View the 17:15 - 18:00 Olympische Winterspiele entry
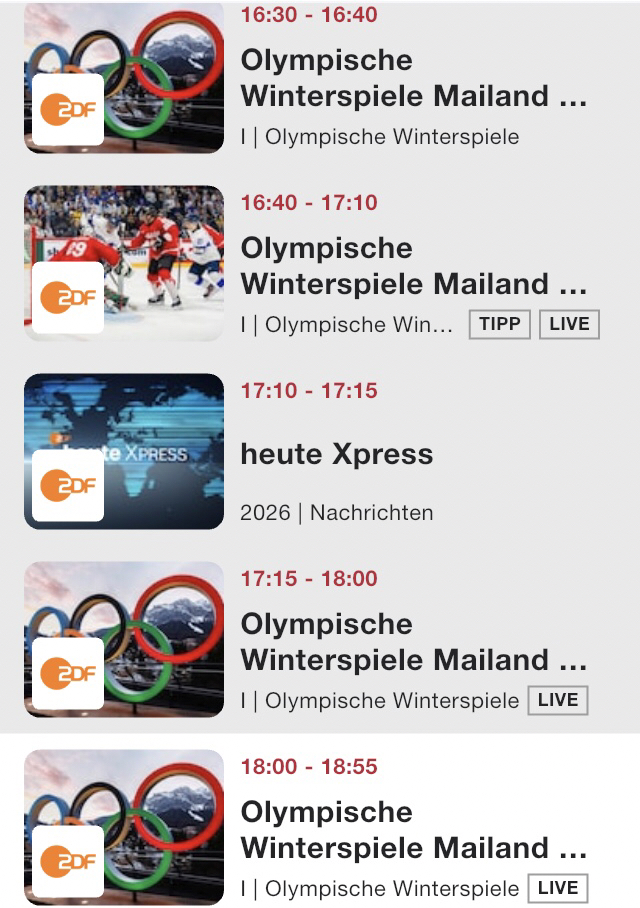 point(412,642)
